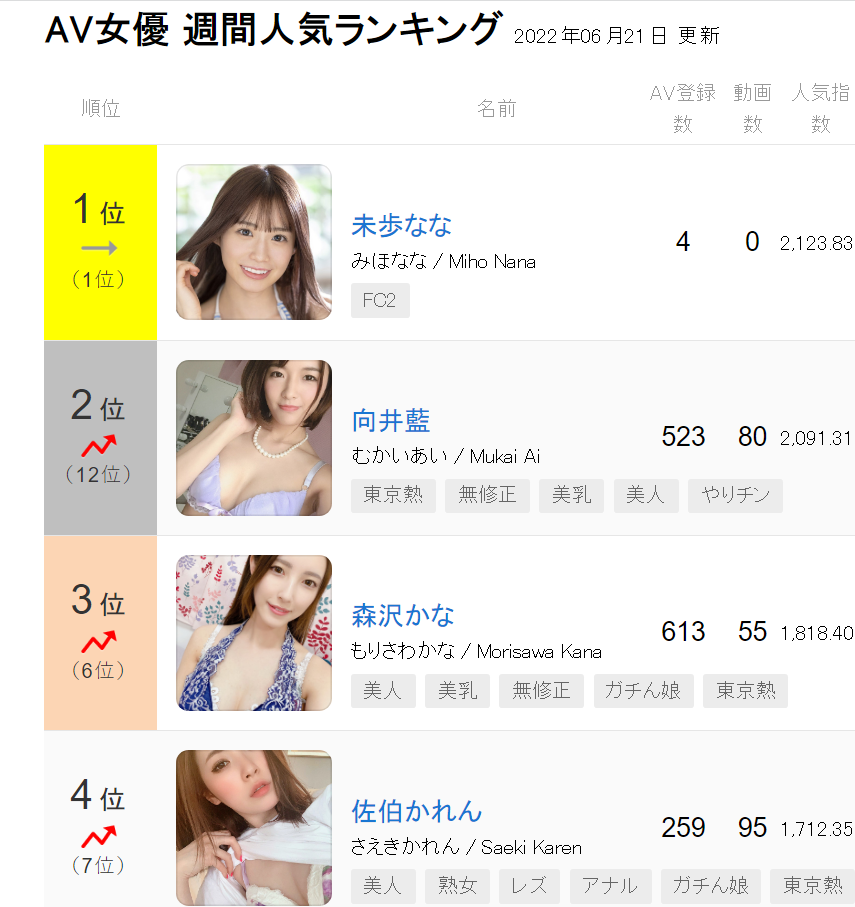Choose the ガチん娘 tag under 佐伯かれん
The image size is (855, 907).
tap(710, 886)
